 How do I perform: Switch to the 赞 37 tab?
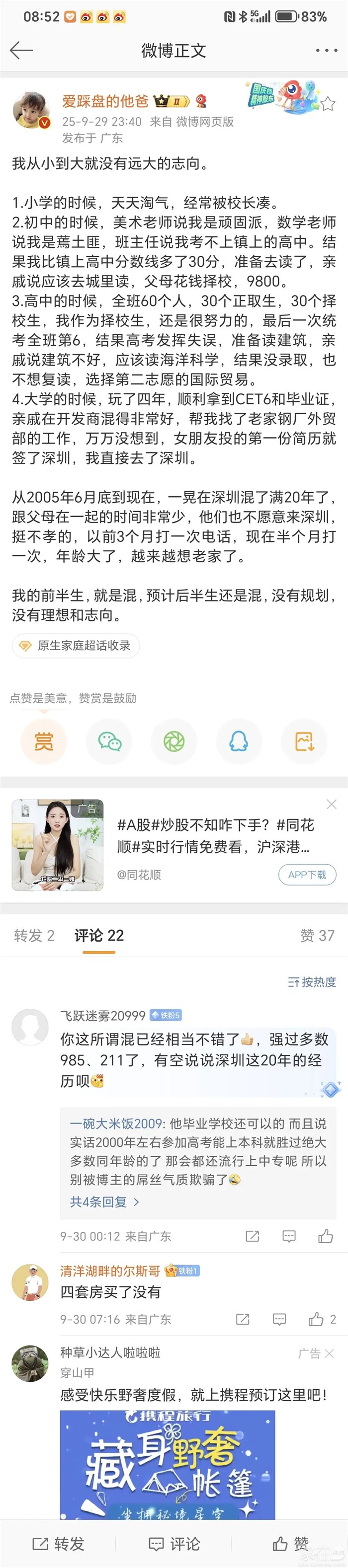(318, 935)
